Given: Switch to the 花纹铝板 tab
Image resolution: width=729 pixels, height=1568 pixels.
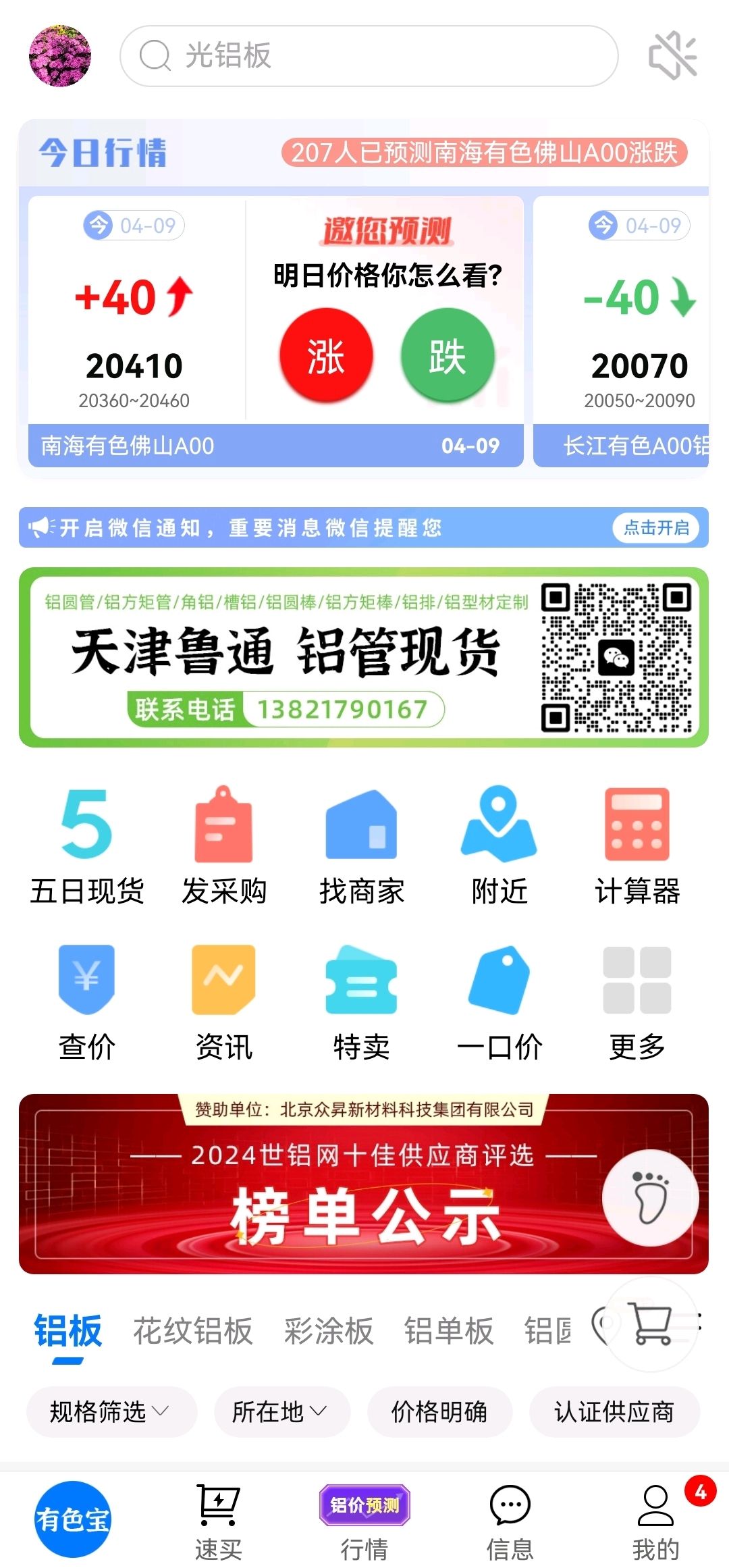Looking at the screenshot, I should tap(192, 1331).
